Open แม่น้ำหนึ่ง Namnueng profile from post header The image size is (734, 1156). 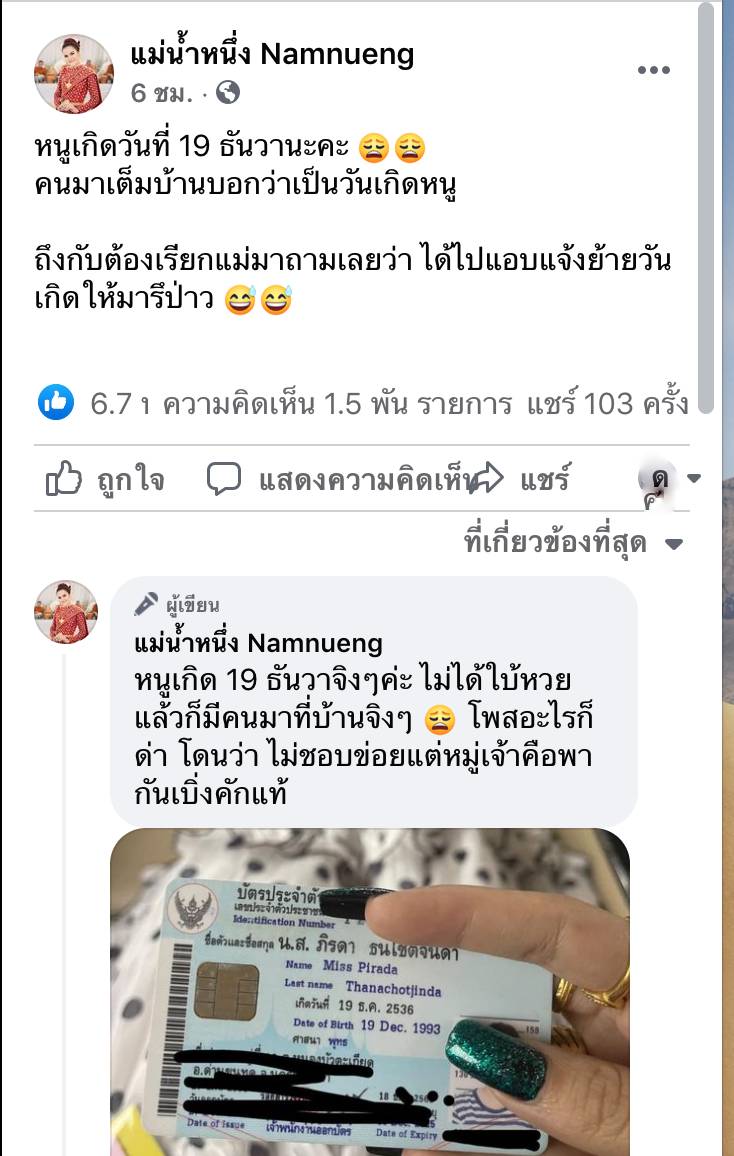pos(272,54)
